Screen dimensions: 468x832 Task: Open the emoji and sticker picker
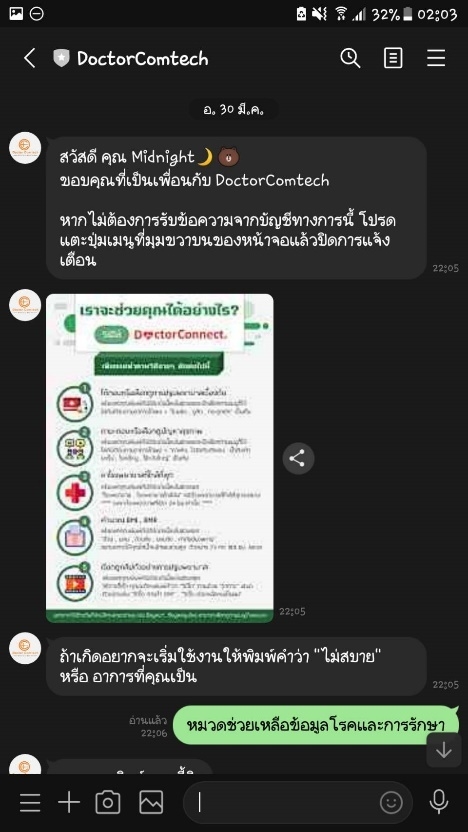[x=391, y=802]
